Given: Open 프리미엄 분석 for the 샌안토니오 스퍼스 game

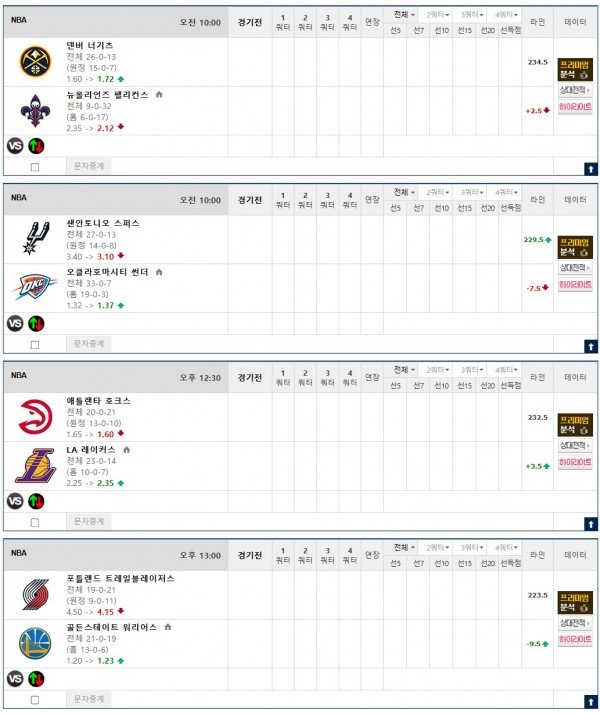Looking at the screenshot, I should (575, 246).
